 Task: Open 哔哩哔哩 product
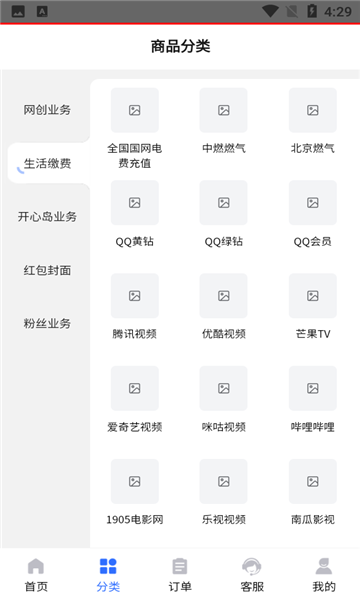click(313, 400)
